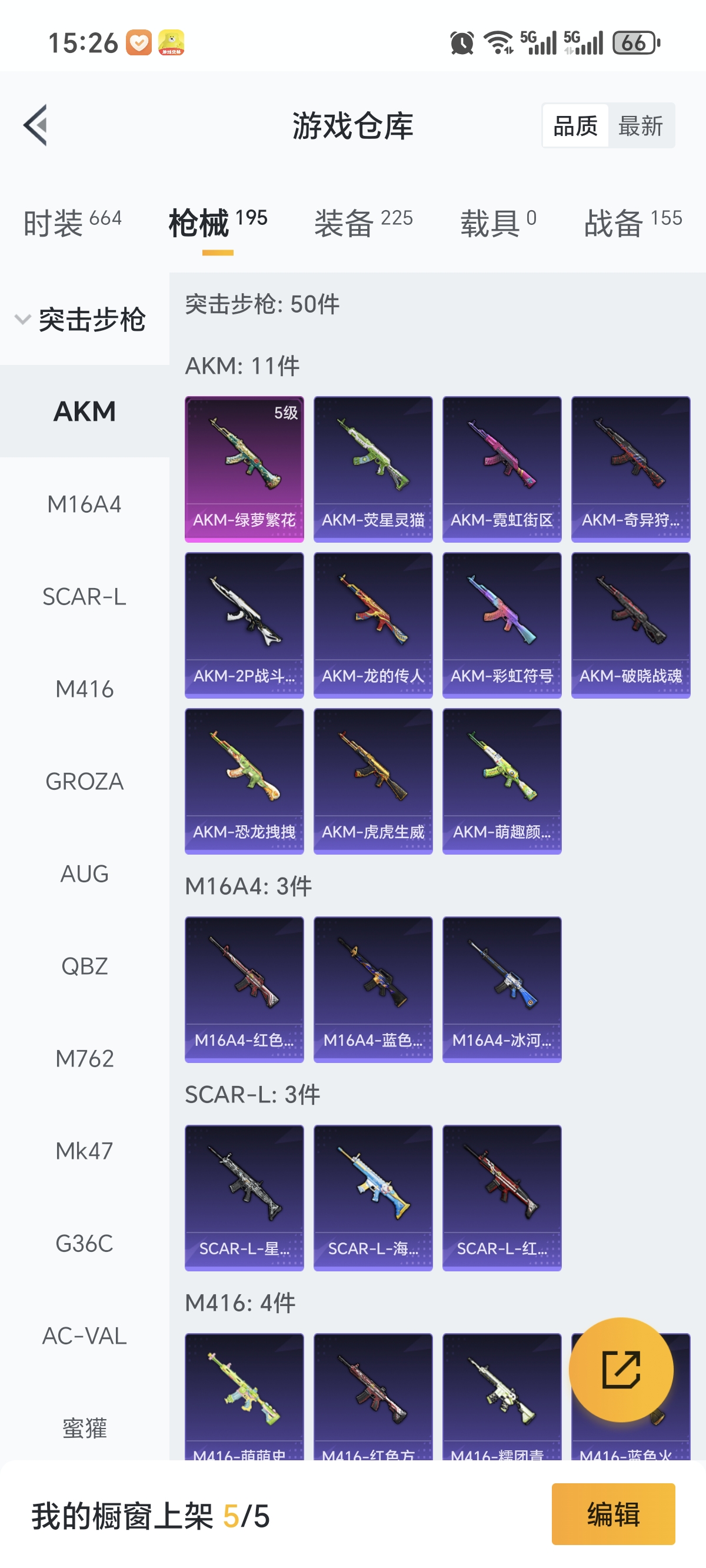Open the AKM-龙的传人 skin
The image size is (706, 1568).
(373, 624)
